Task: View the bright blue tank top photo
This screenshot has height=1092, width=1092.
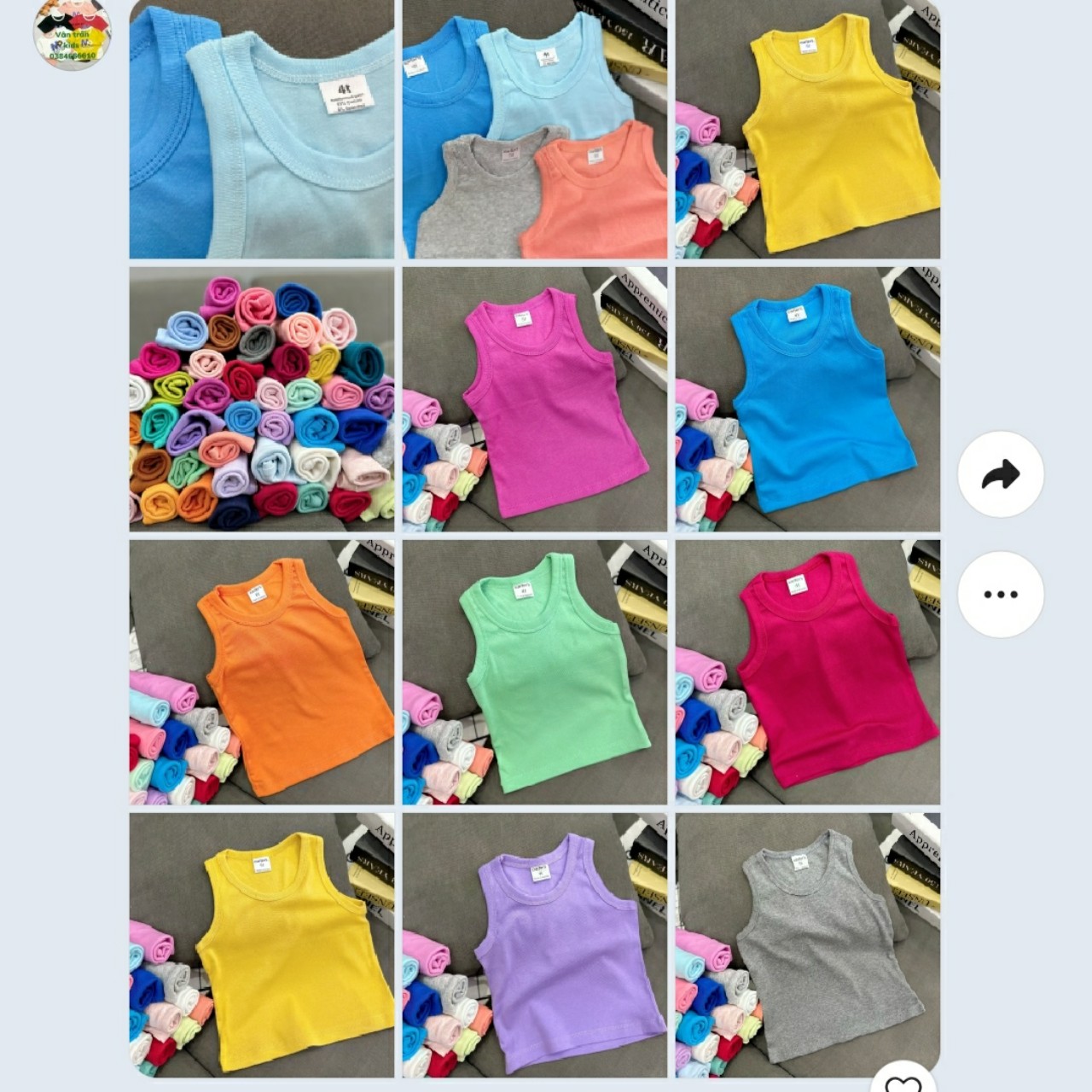Action: coord(808,399)
